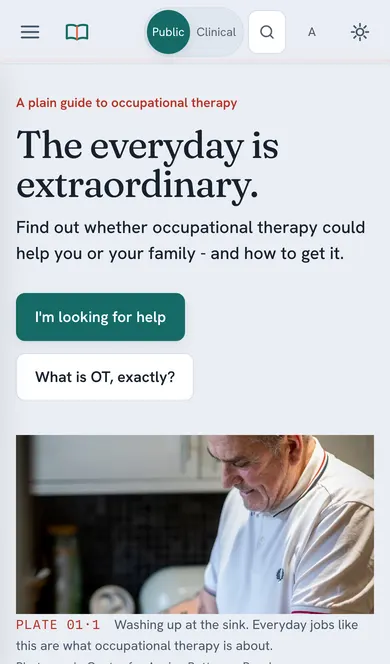Toggle the light/dark theme sun icon
This screenshot has width=390, height=664.
360,32
